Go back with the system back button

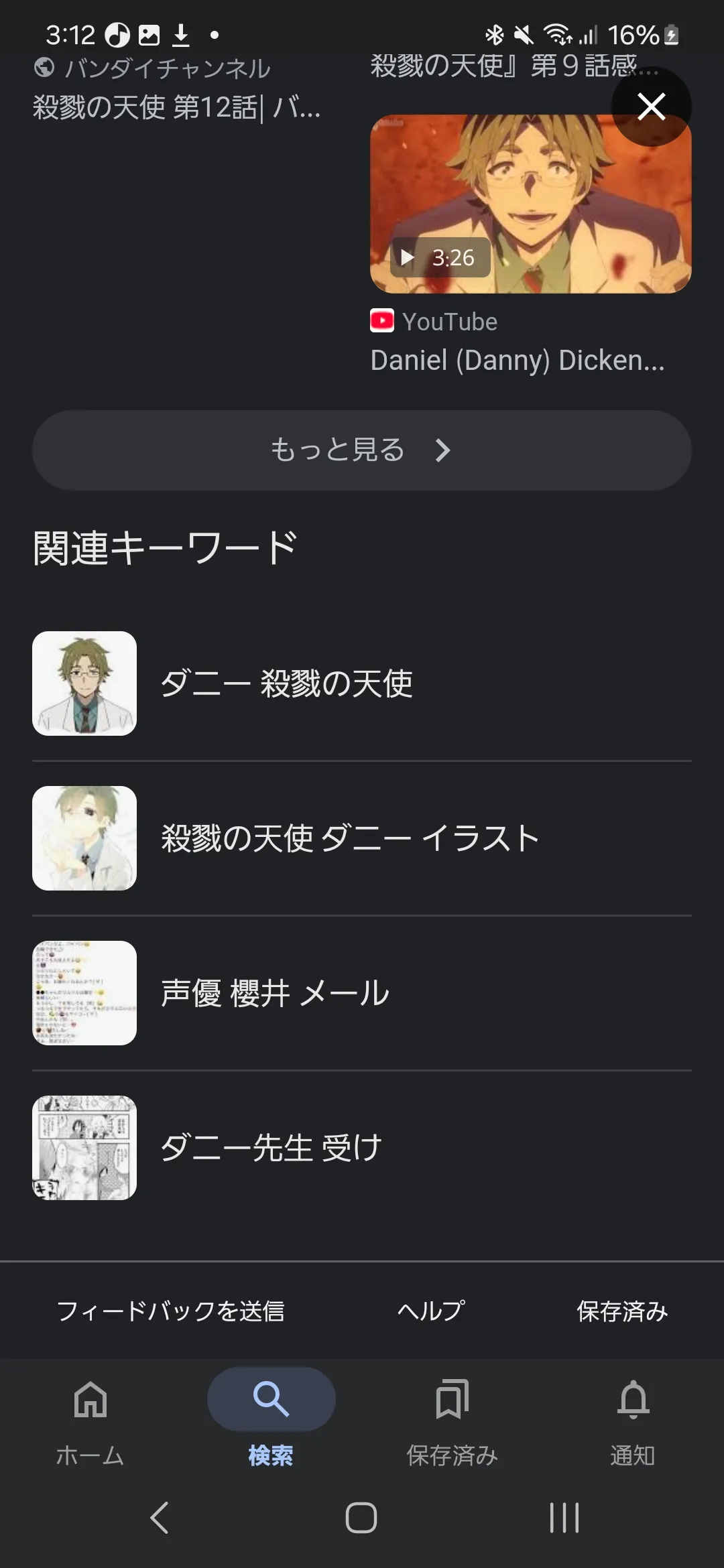tap(160, 1518)
